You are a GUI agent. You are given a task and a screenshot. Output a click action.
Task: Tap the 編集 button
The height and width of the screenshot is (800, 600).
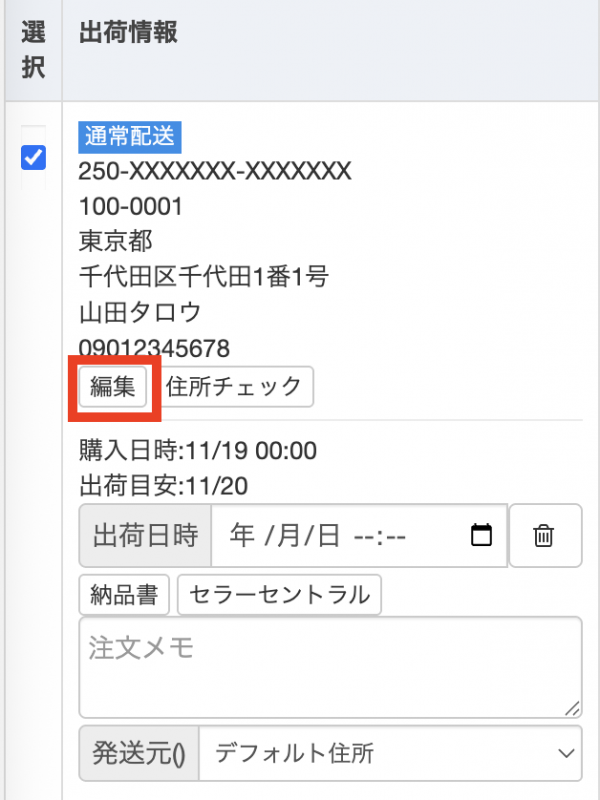tap(113, 388)
